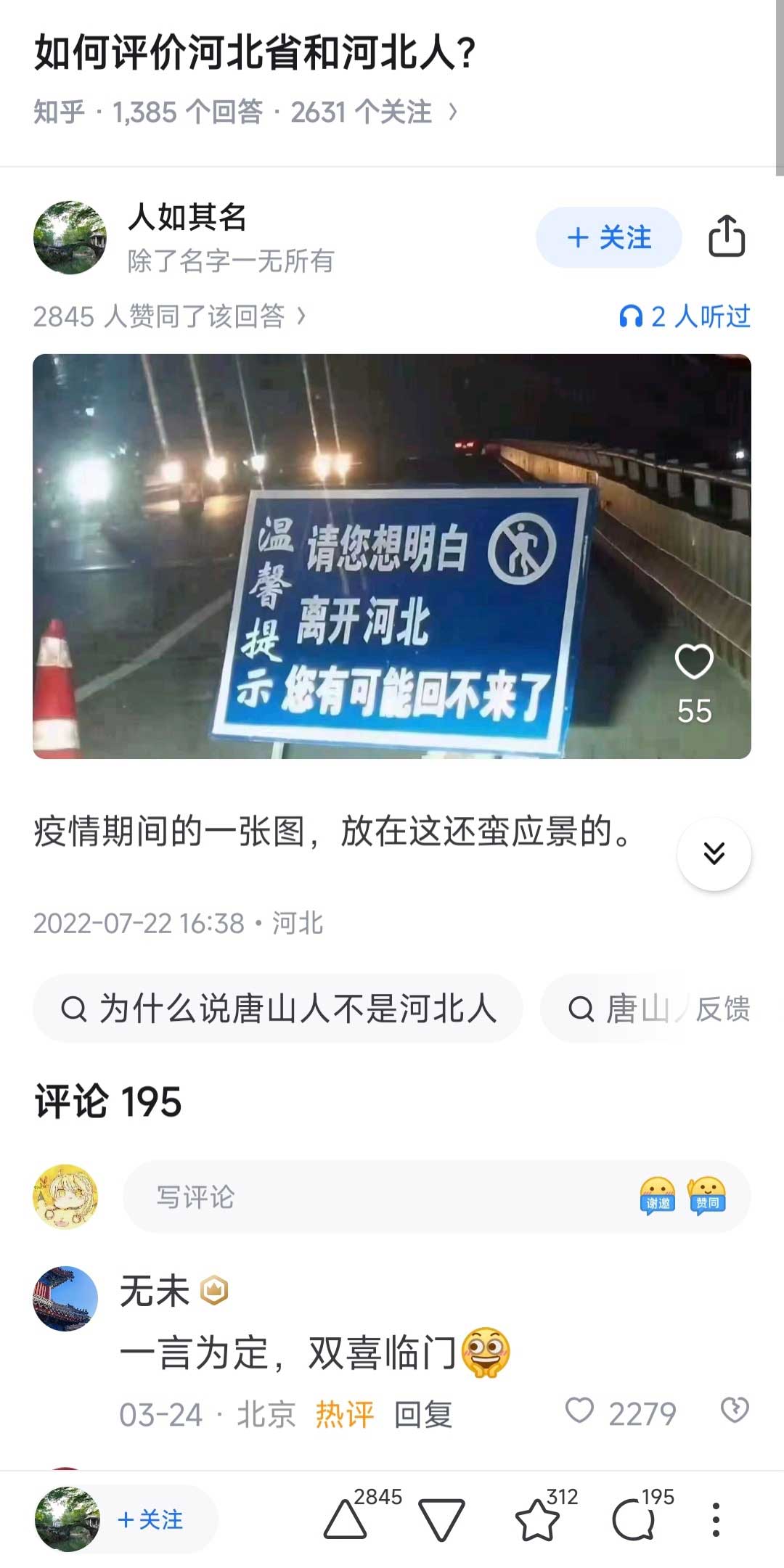Viewport: 784px width, 1568px height.
Task: Listen to the answer audio
Action: [685, 316]
